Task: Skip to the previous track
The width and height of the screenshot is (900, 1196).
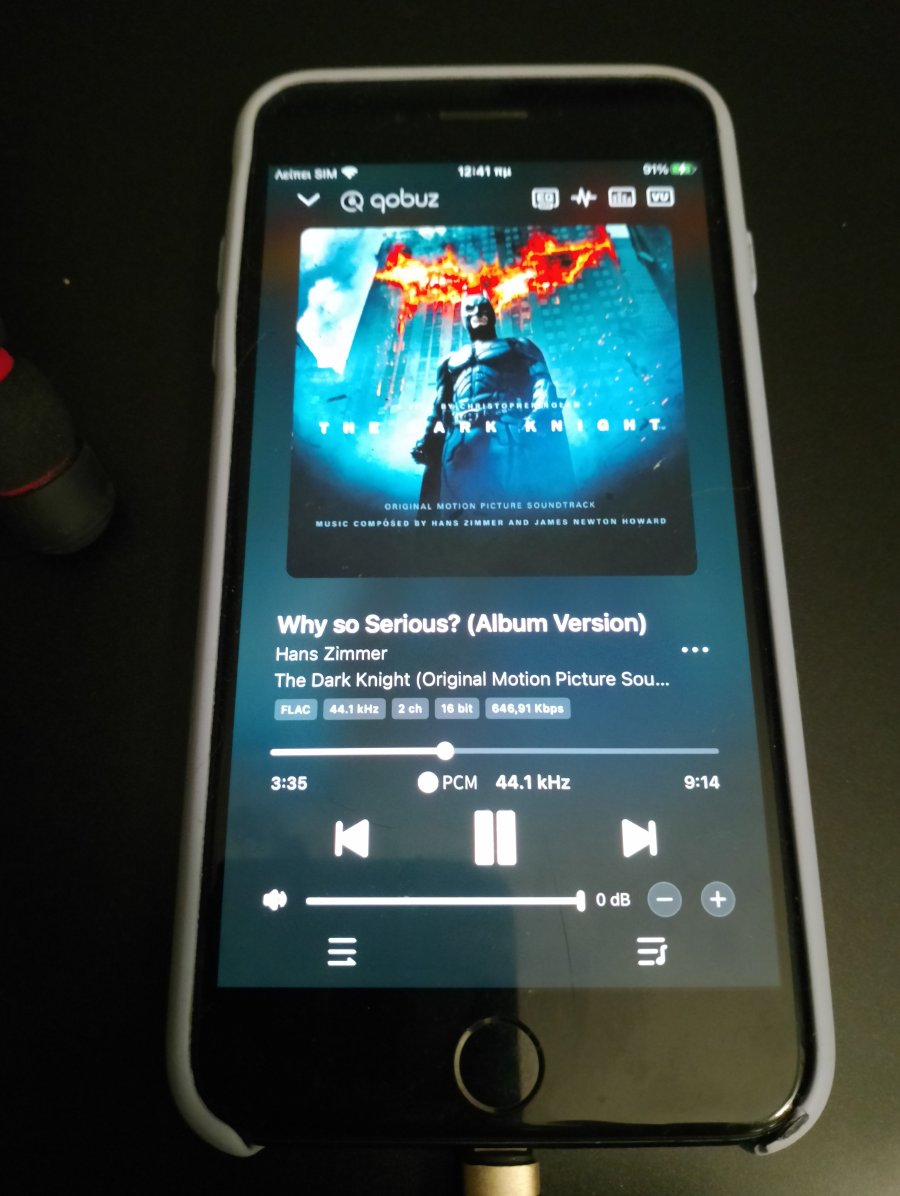Action: pos(351,838)
